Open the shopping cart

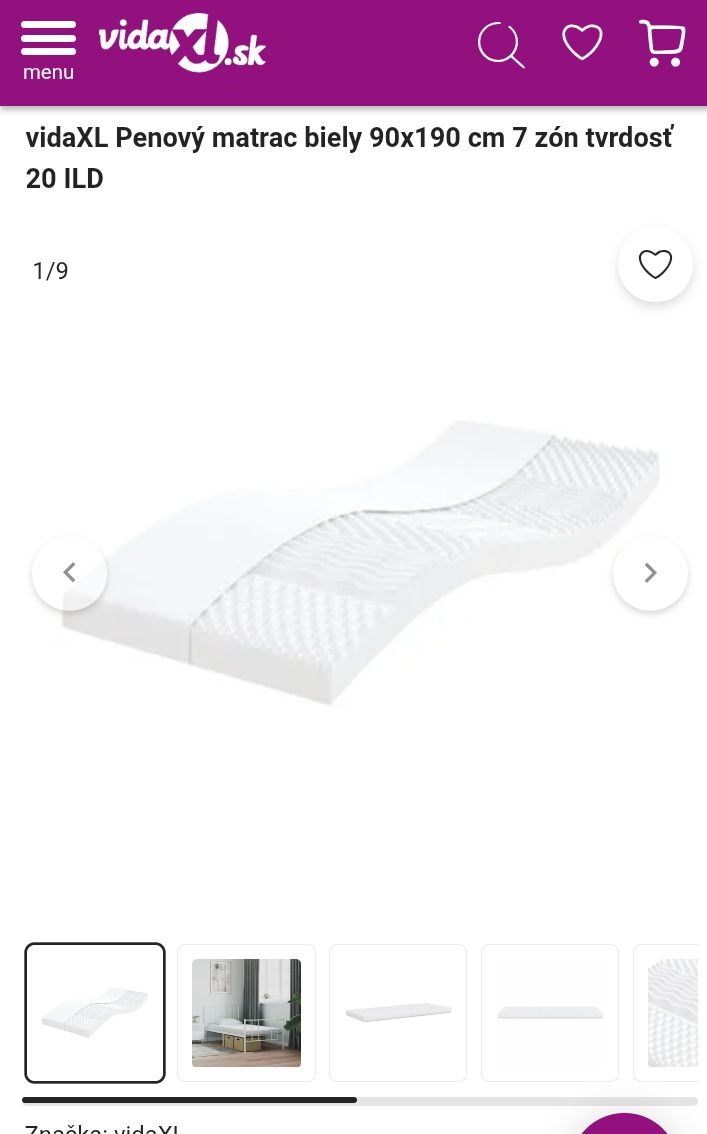[x=661, y=43]
